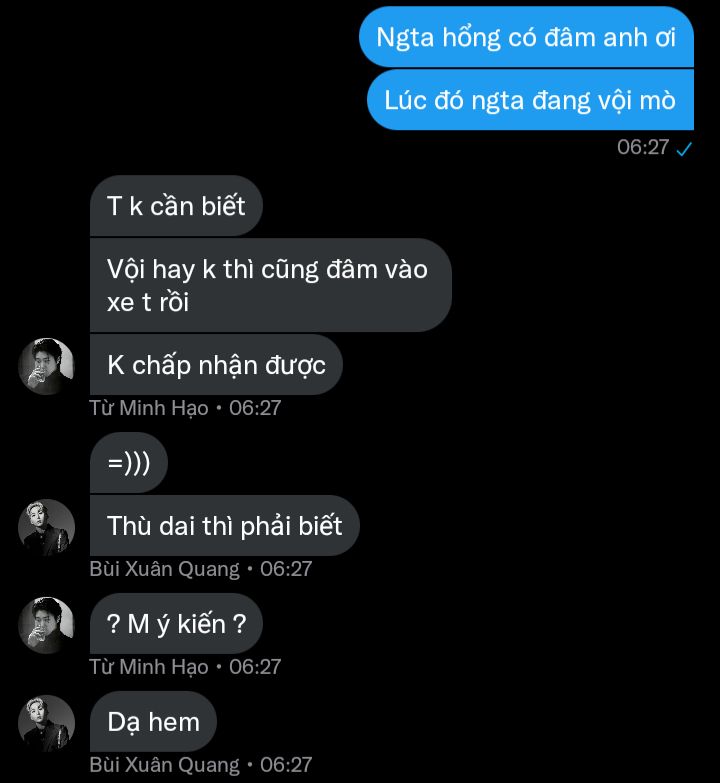View profile from avatar beside "? M ý kiến ?"
This screenshot has width=720, height=783.
tap(47, 625)
